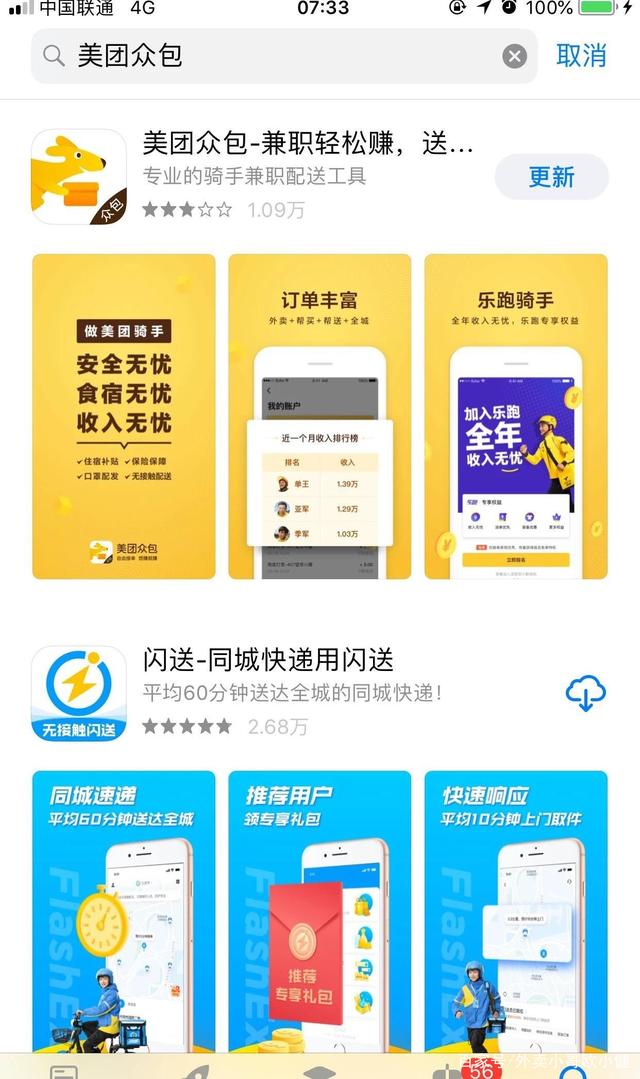View the 订单丰富 screenshot preview
The image size is (640, 1079).
tap(319, 416)
